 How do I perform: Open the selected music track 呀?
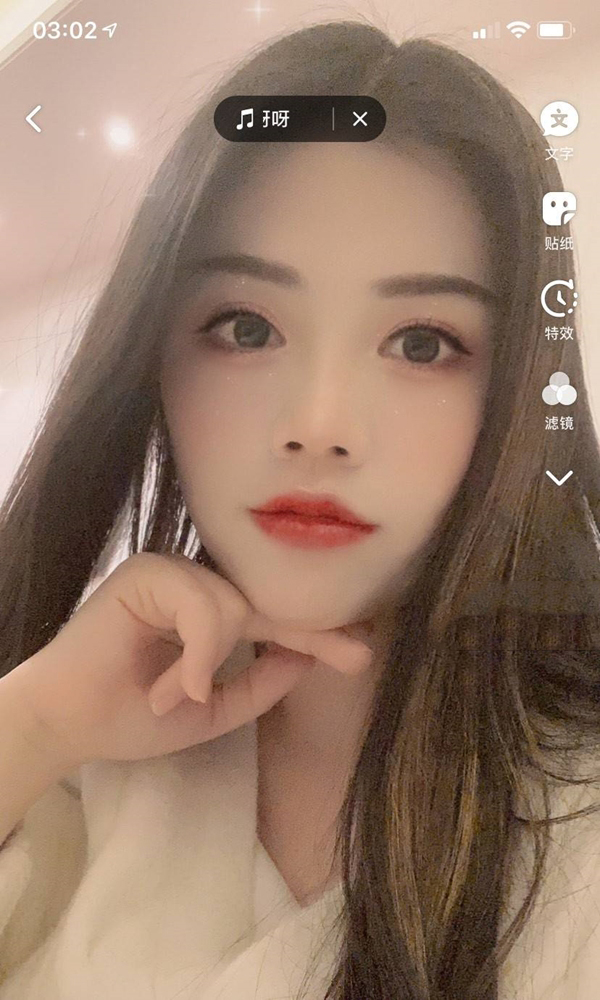(x=265, y=119)
